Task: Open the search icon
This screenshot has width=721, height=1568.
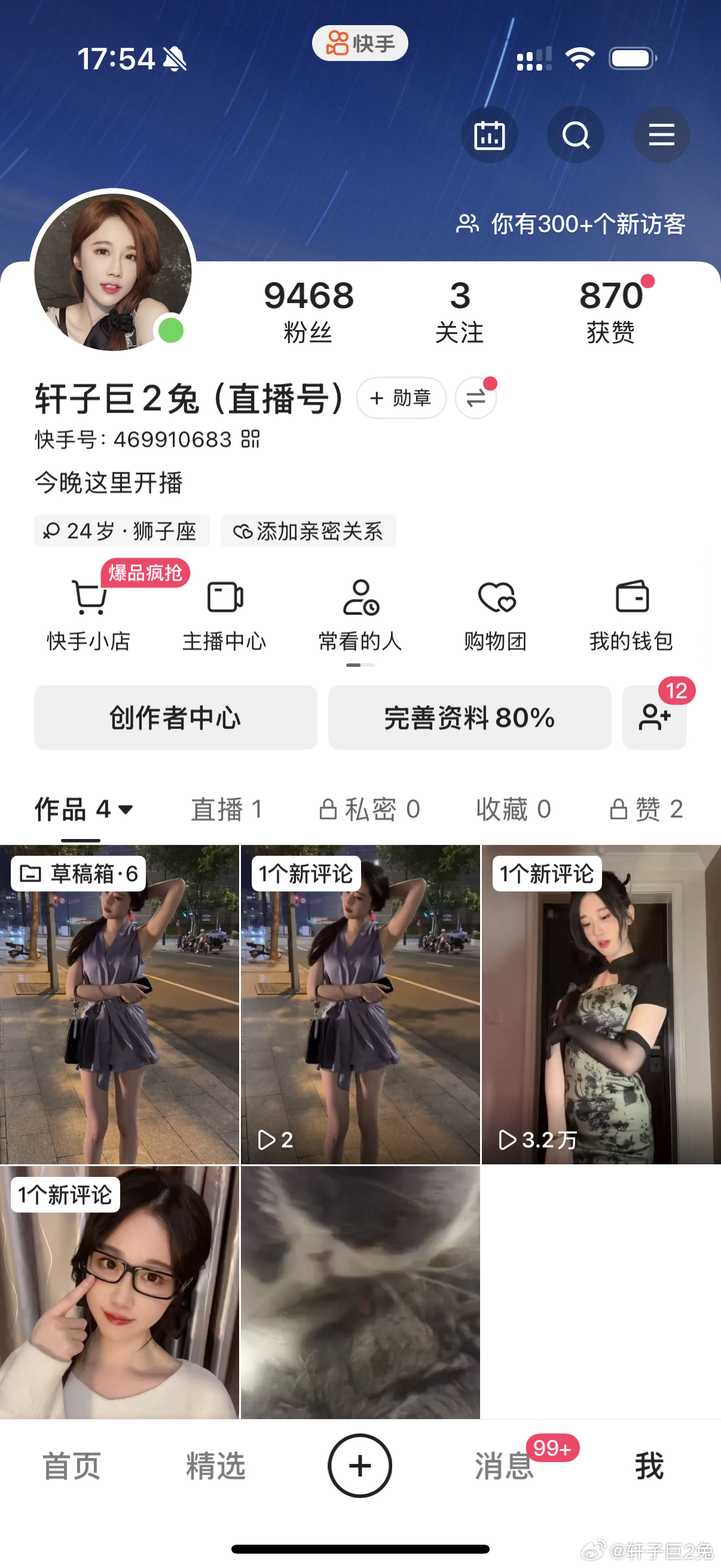Action: (575, 135)
